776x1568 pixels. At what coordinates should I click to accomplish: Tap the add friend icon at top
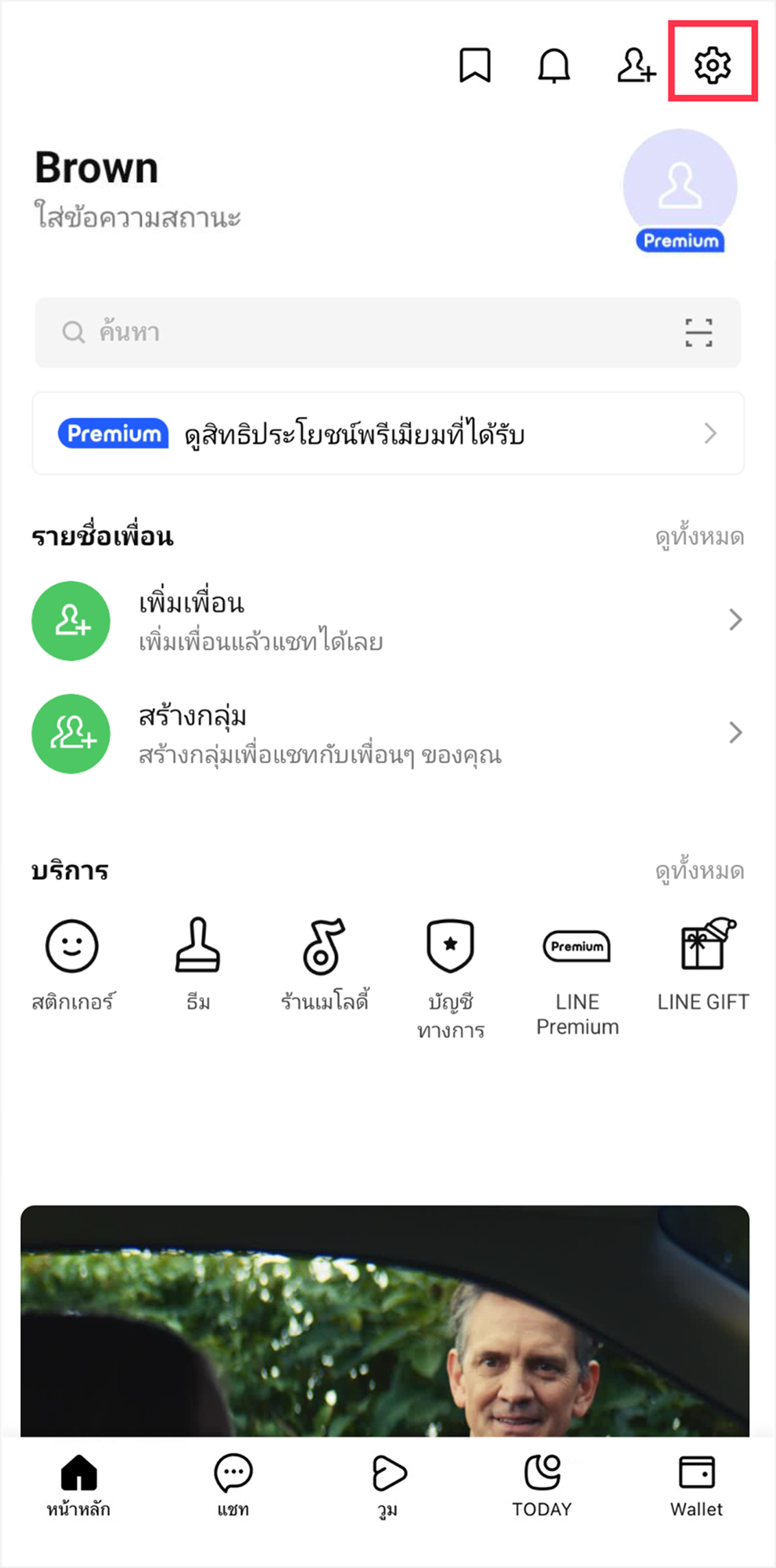coord(635,66)
